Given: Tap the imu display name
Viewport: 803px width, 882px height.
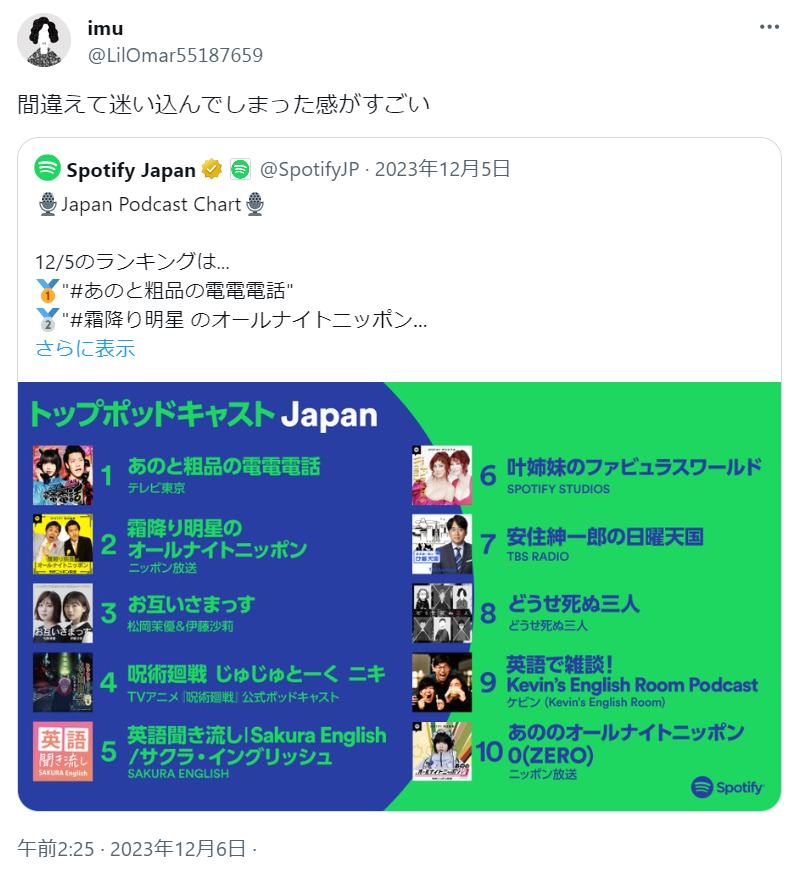Looking at the screenshot, I should pyautogui.click(x=105, y=28).
